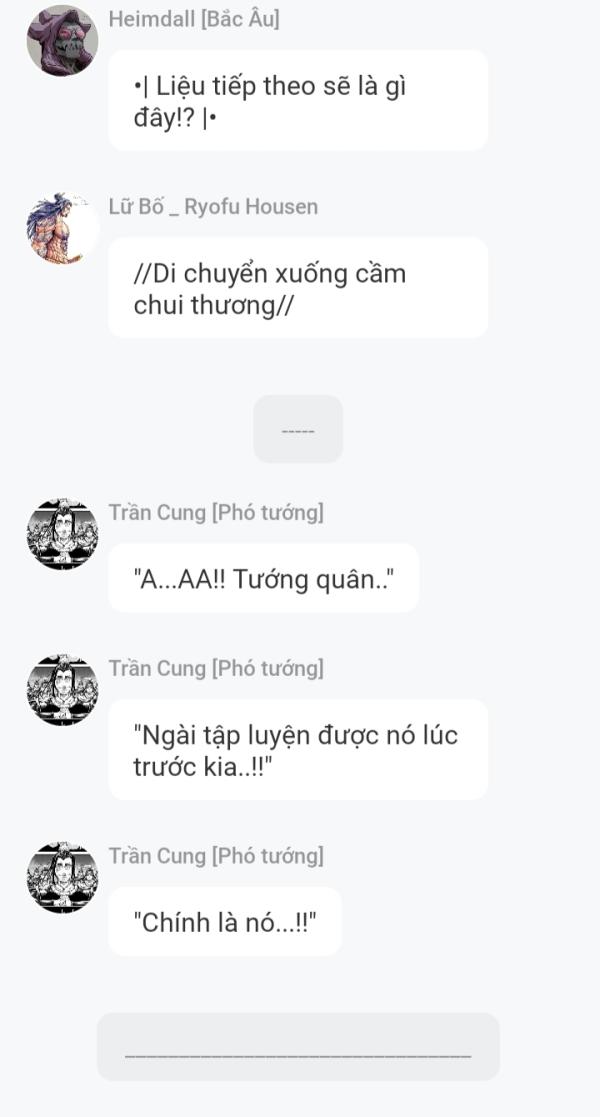This screenshot has height=1117, width=600.
Task: View Lữ Bố _ Ryofu Housen's avatar
Action: [62, 228]
